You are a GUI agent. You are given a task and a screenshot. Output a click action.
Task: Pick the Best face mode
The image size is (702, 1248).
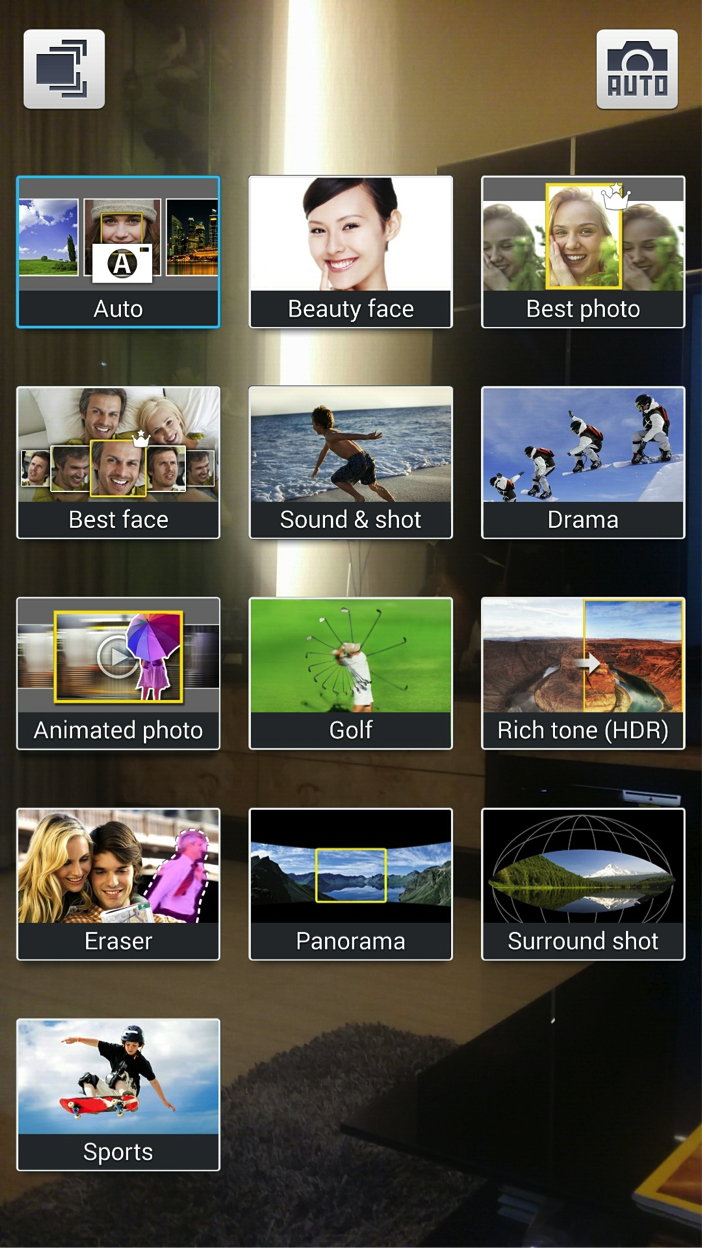click(x=118, y=462)
